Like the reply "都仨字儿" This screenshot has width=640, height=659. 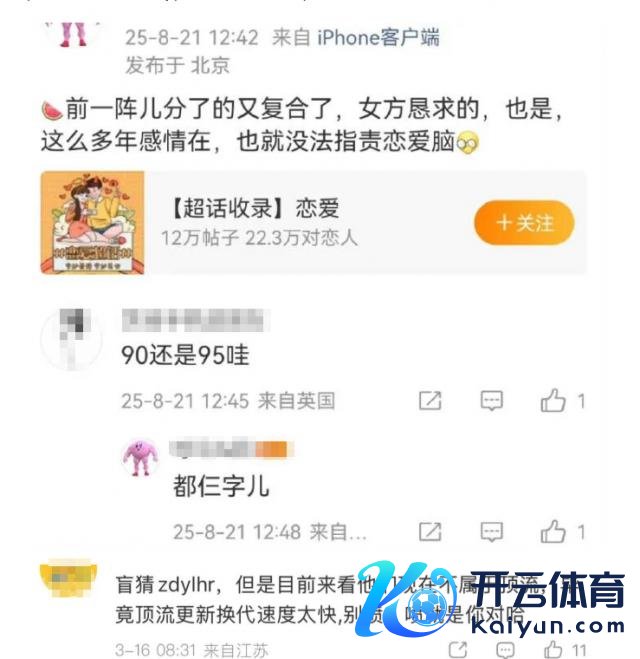click(x=553, y=531)
